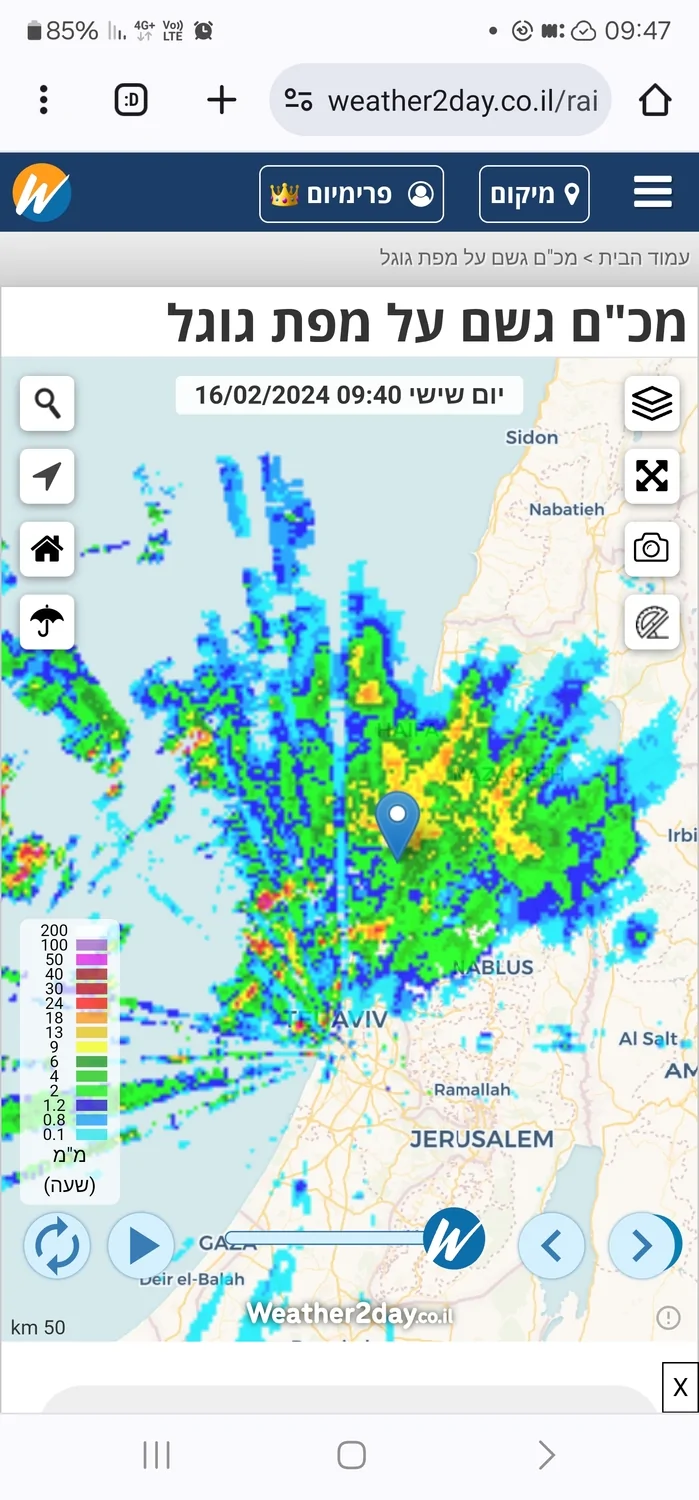Add a new browser tab
Viewport: 699px width, 1500px height.
click(221, 100)
